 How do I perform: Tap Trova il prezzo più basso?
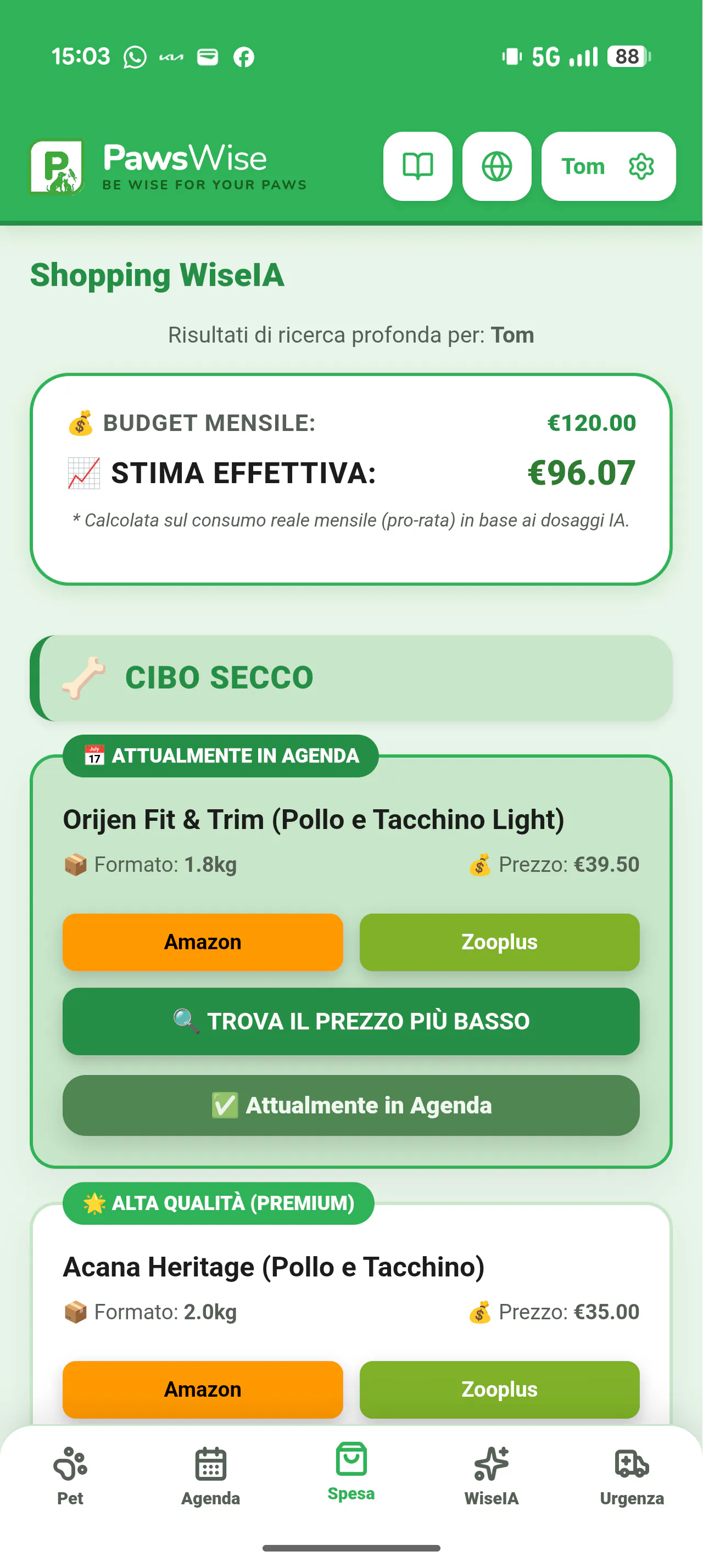click(351, 1021)
